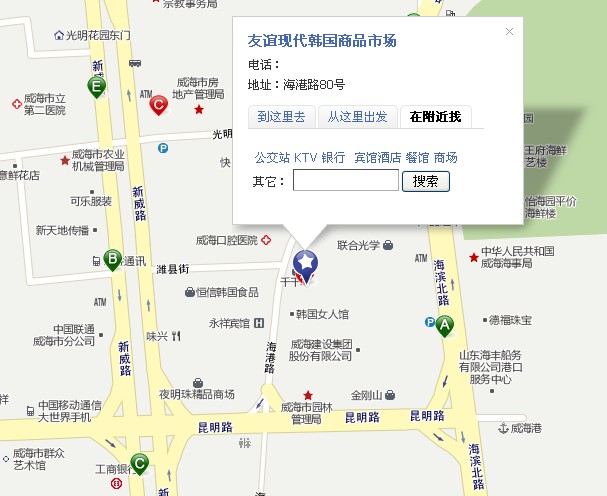Select green marker A on the map
607x496 pixels.
tap(445, 324)
